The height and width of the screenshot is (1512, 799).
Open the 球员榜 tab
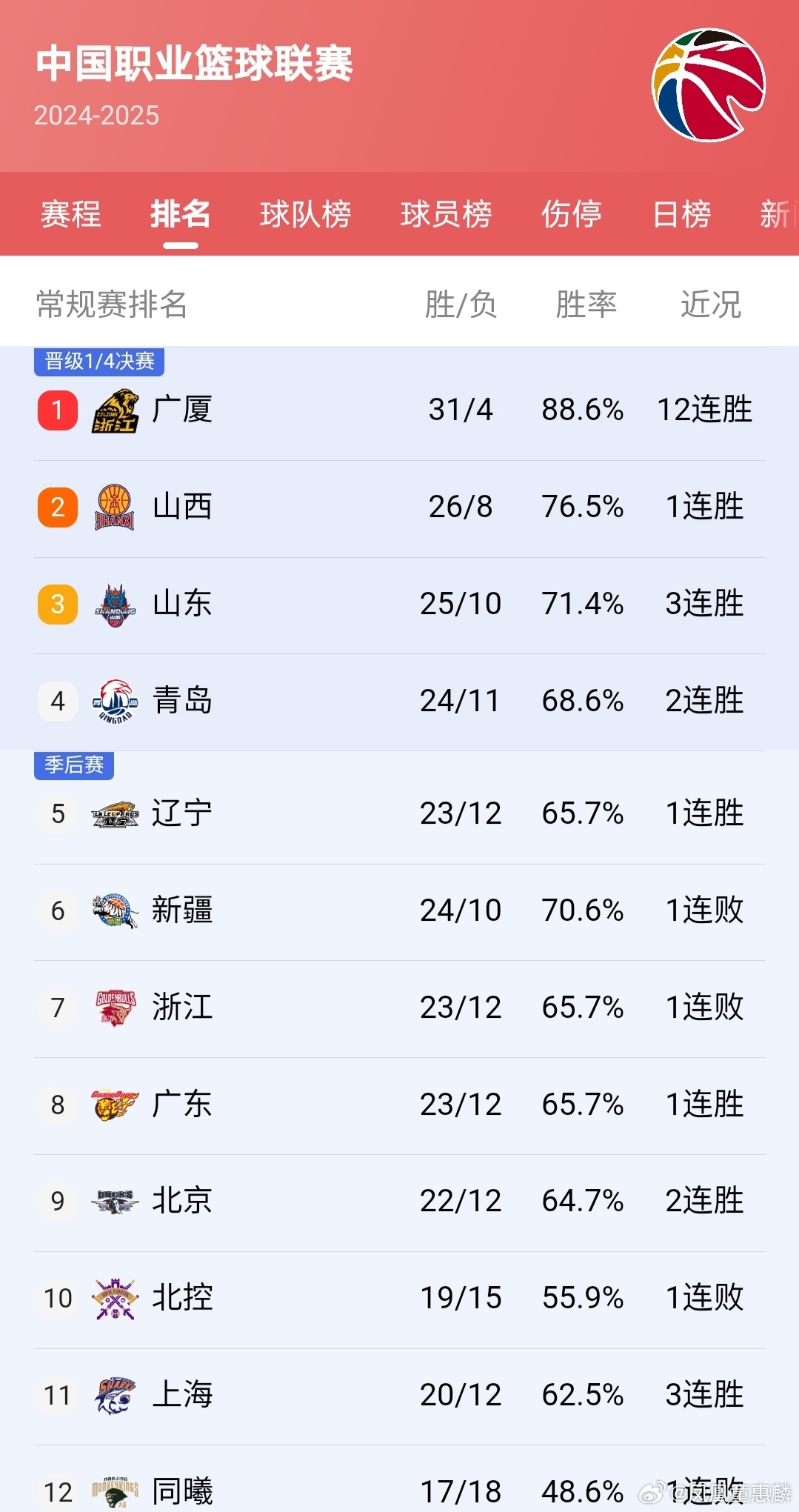pyautogui.click(x=445, y=215)
